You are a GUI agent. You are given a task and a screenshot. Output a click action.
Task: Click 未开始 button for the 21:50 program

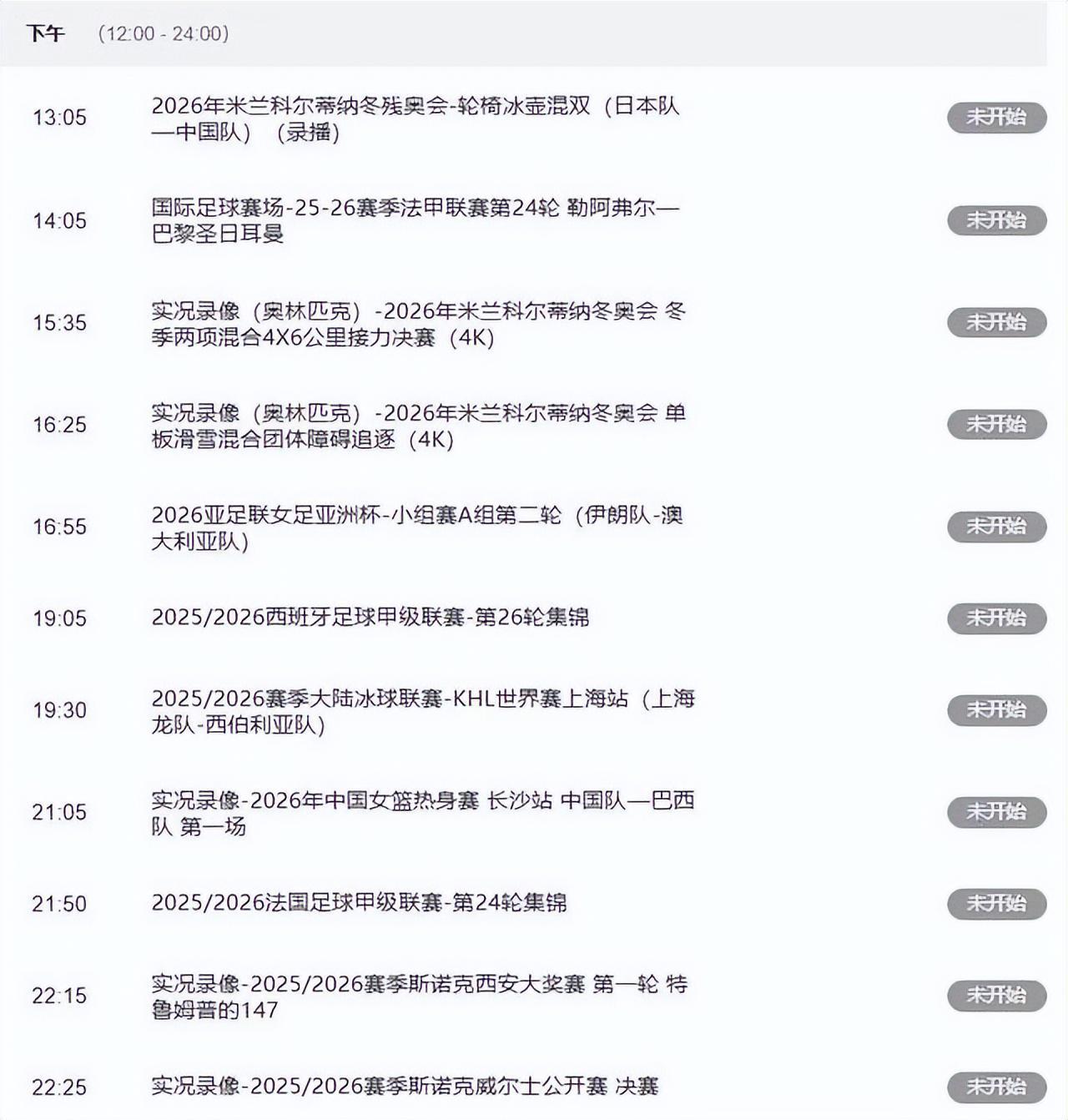coord(995,903)
